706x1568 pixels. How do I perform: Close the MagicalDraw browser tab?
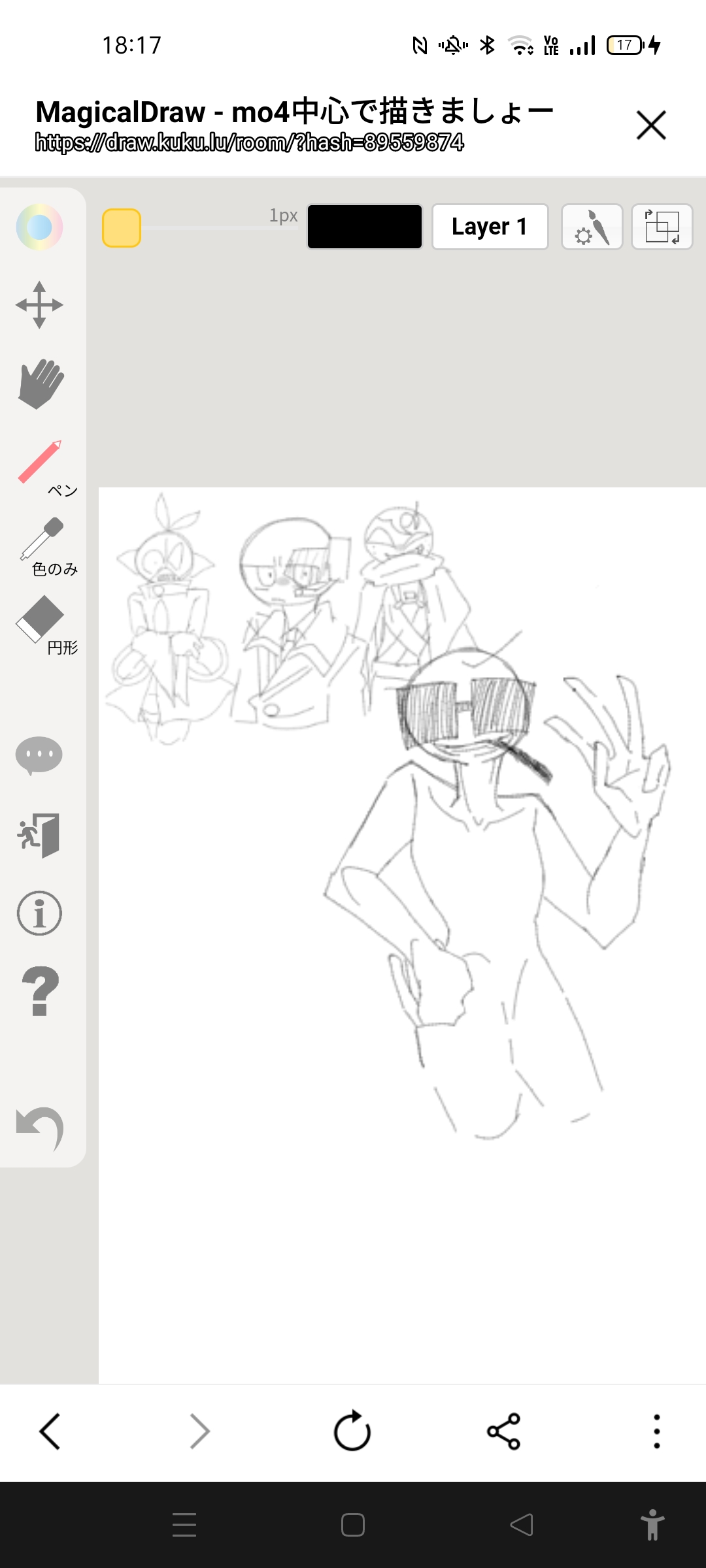coord(651,125)
